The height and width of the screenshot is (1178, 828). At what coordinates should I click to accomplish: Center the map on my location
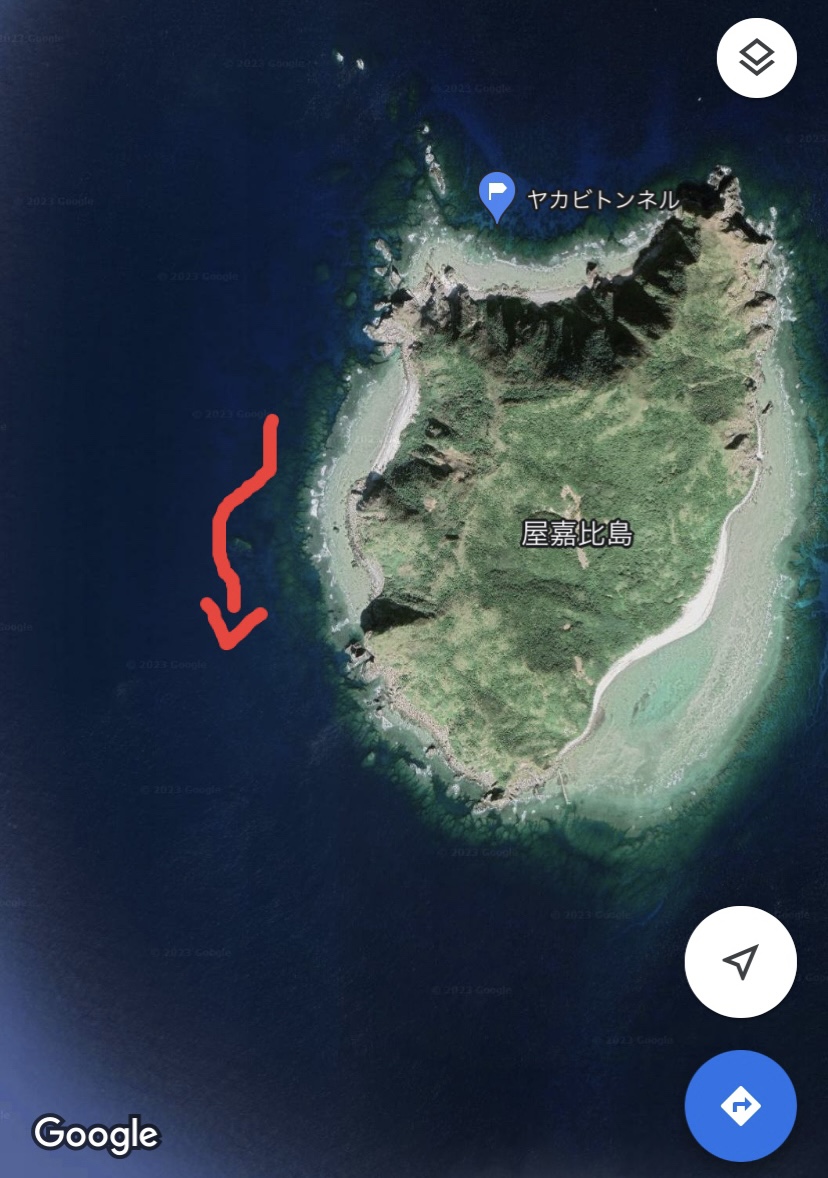(740, 962)
